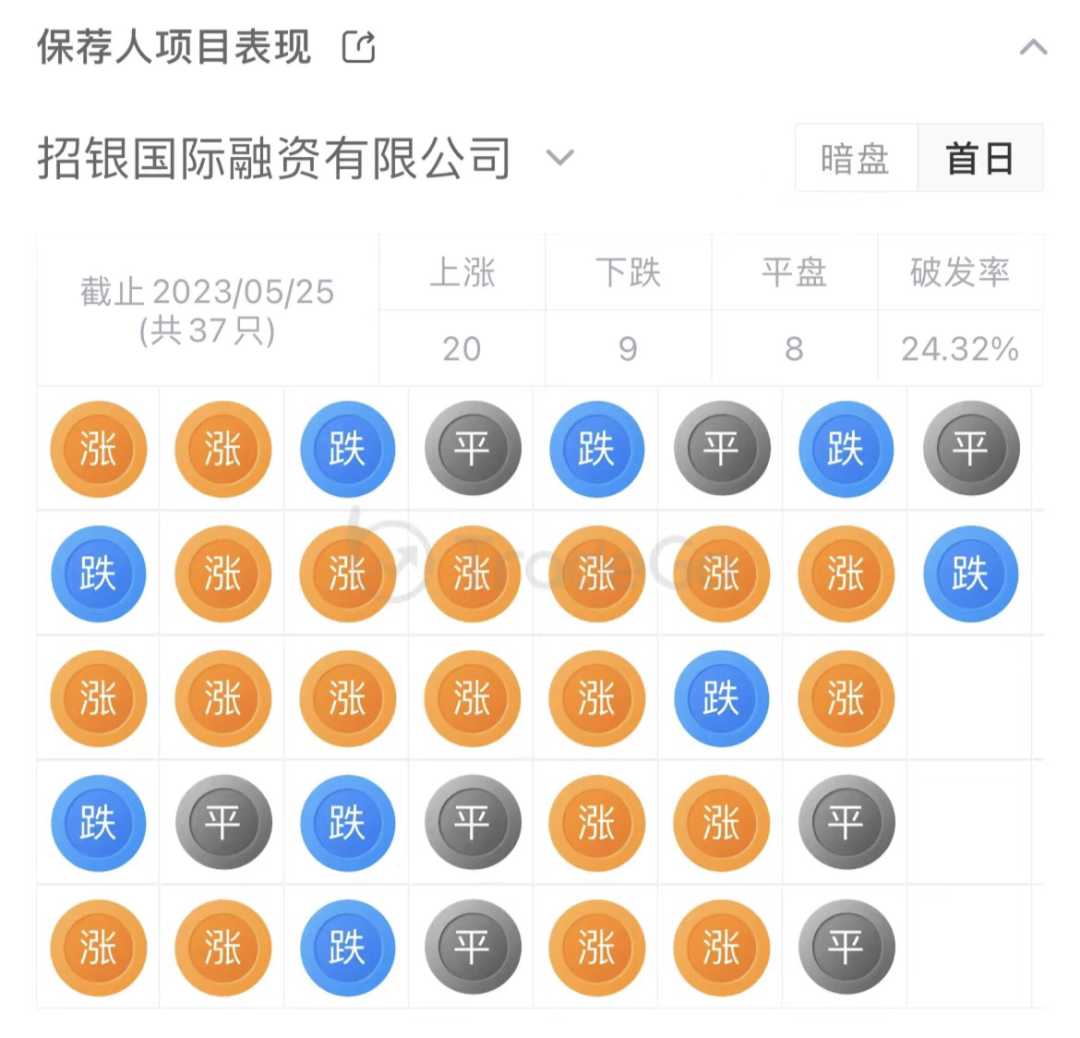Share the 保荐人项目表现 section
1080x1038 pixels.
tap(359, 47)
